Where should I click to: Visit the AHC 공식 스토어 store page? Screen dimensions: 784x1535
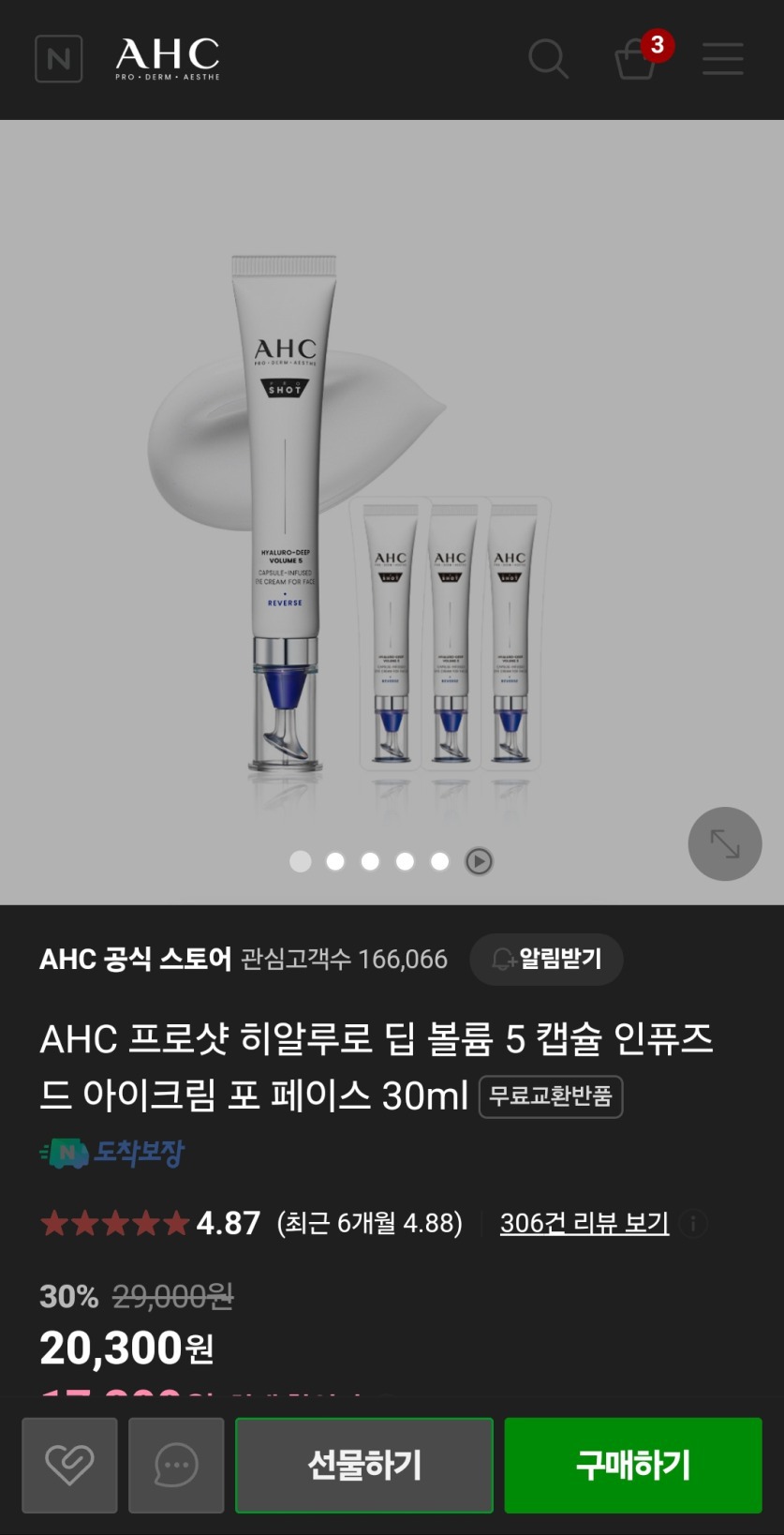pos(134,959)
